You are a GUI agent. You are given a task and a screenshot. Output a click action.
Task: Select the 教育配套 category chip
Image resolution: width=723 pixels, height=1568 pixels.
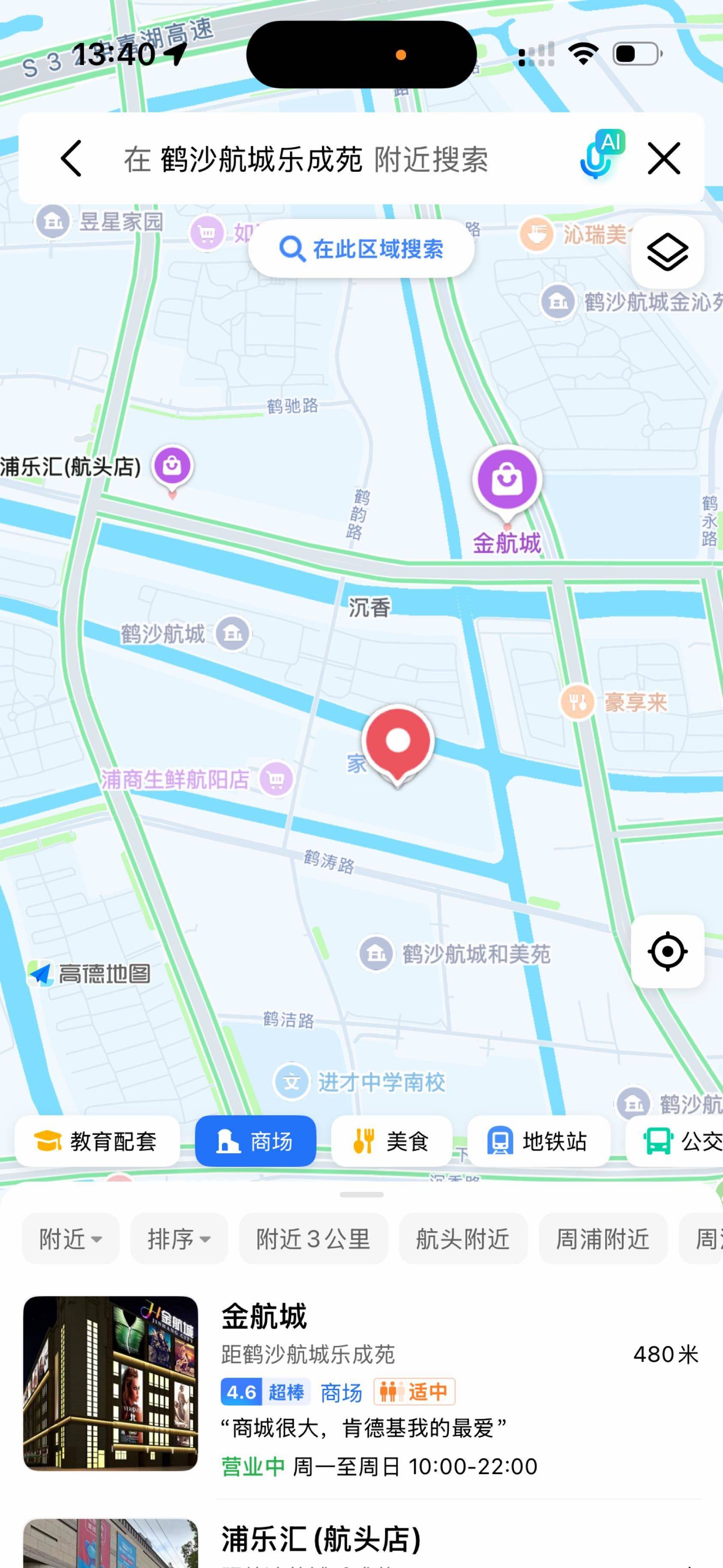pos(97,1141)
